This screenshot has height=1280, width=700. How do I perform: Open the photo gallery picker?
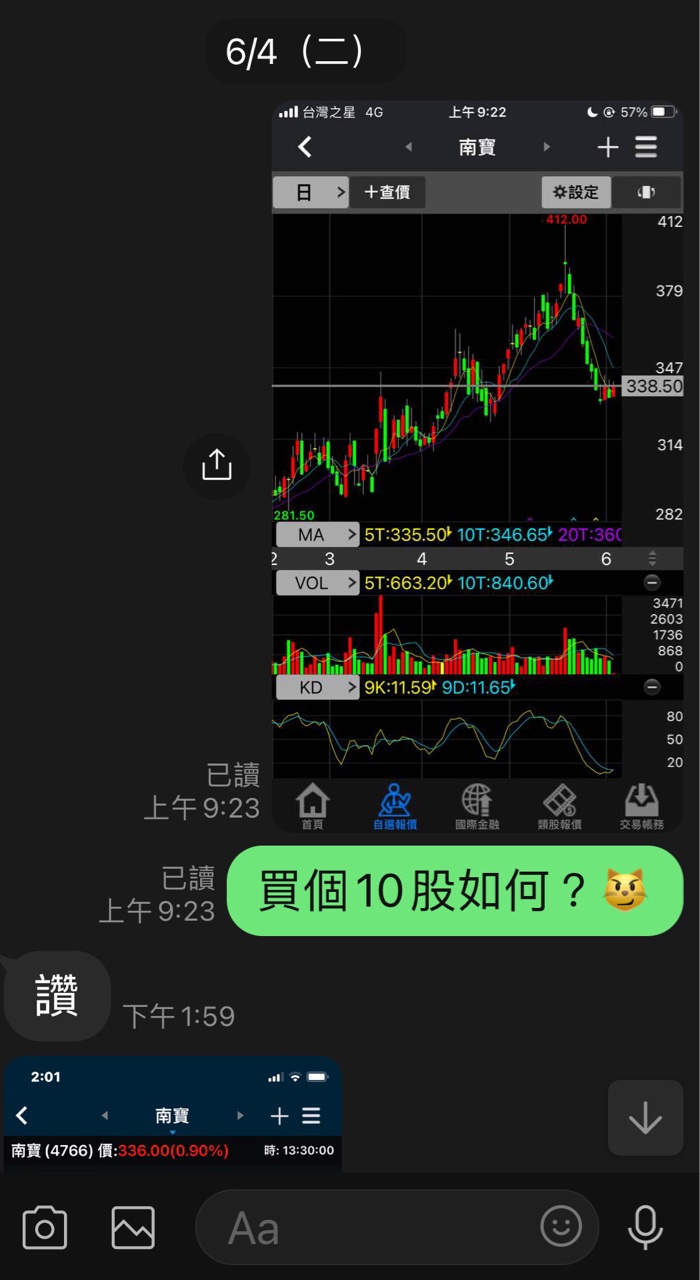[x=133, y=1227]
